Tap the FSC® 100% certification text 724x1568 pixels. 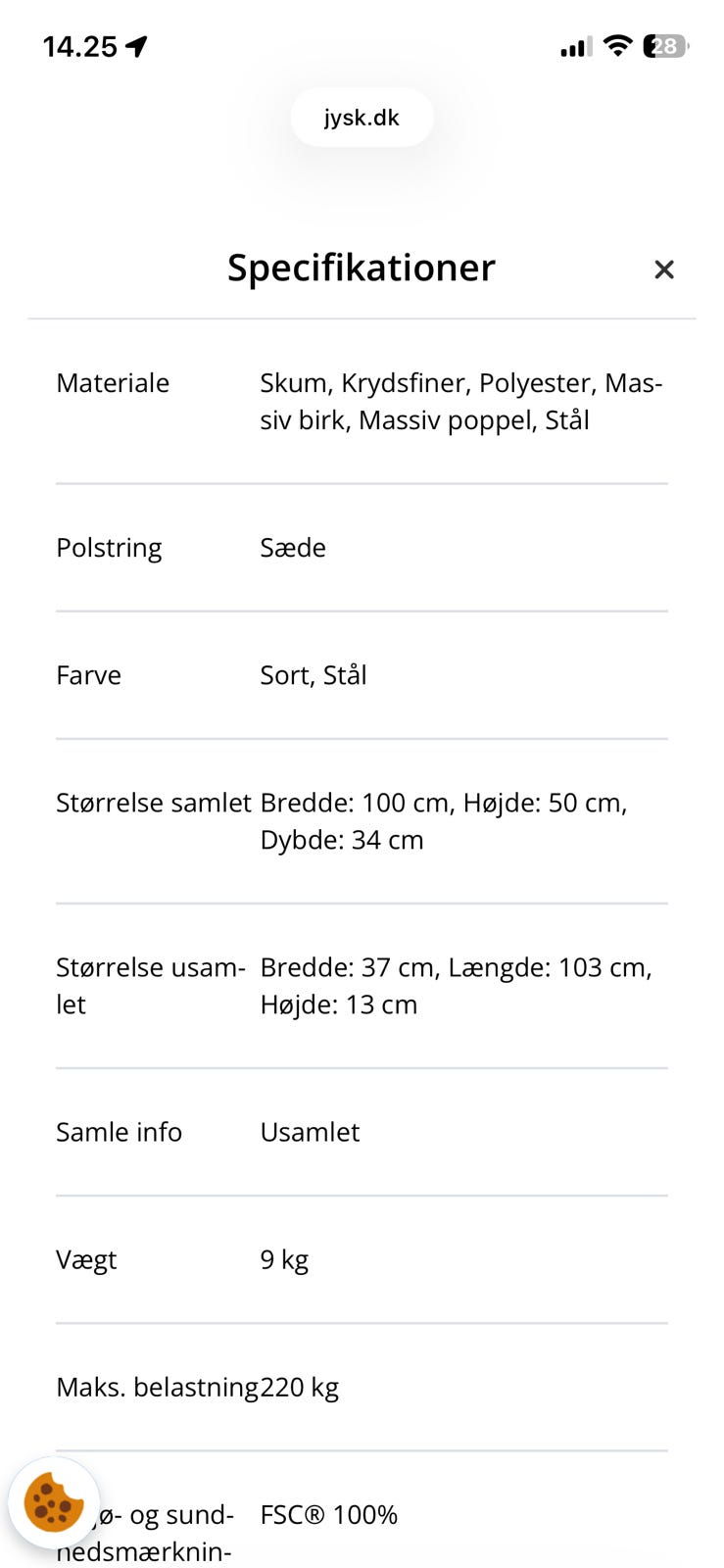click(328, 1515)
